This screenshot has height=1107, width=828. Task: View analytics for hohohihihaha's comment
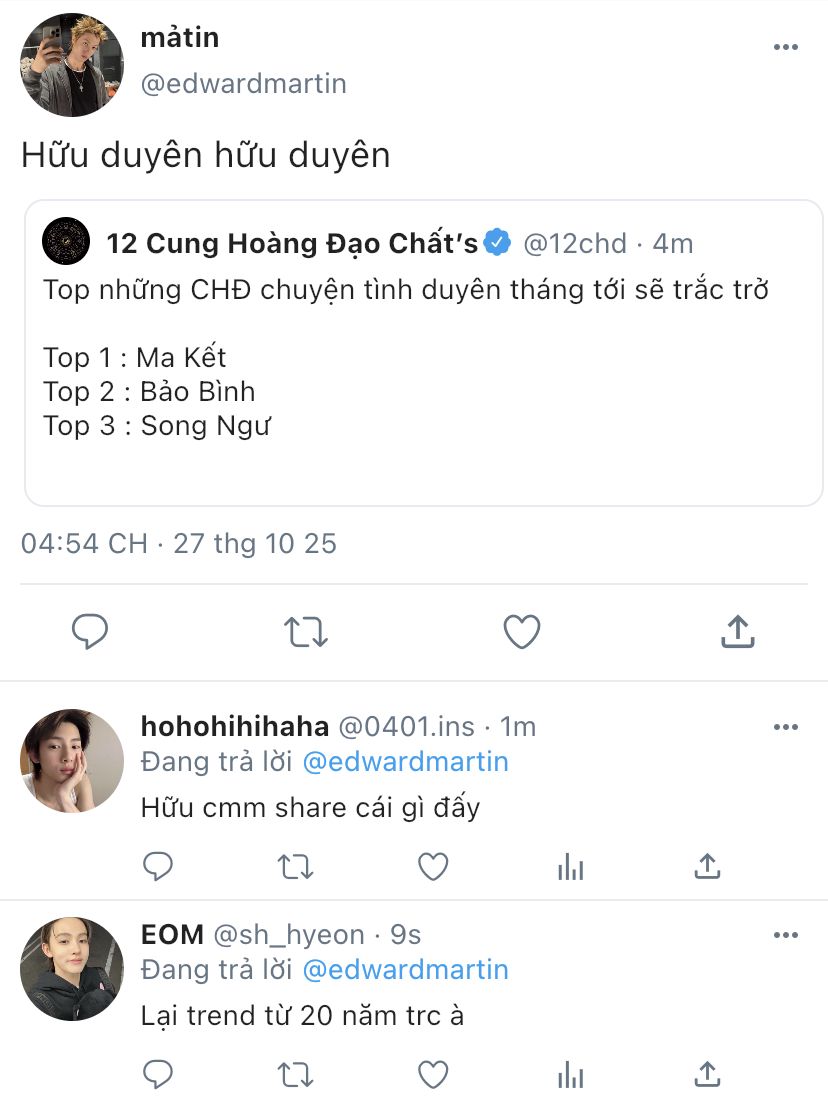click(570, 868)
